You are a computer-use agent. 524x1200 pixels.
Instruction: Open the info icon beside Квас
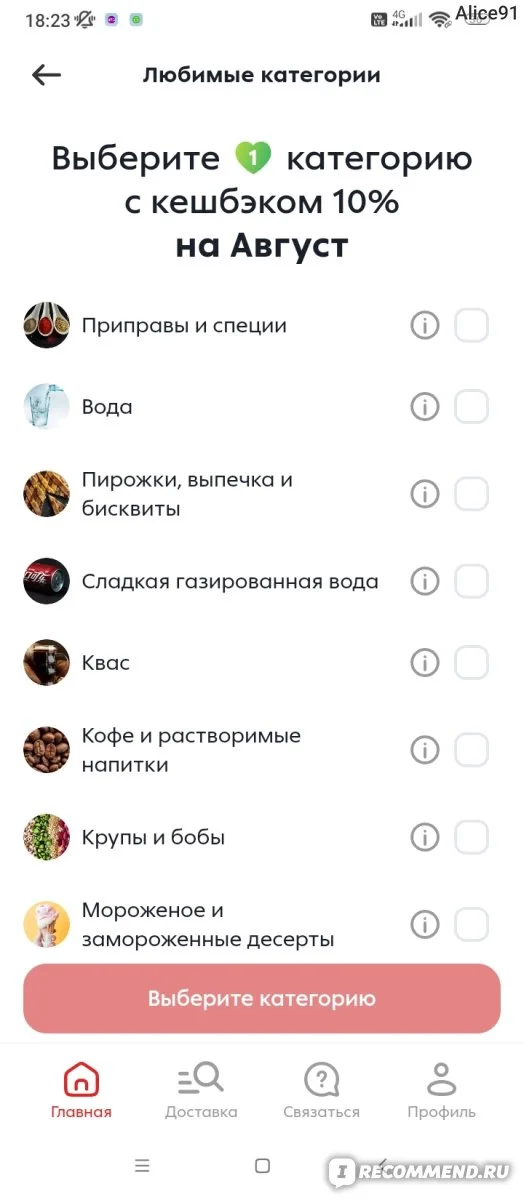pos(425,662)
